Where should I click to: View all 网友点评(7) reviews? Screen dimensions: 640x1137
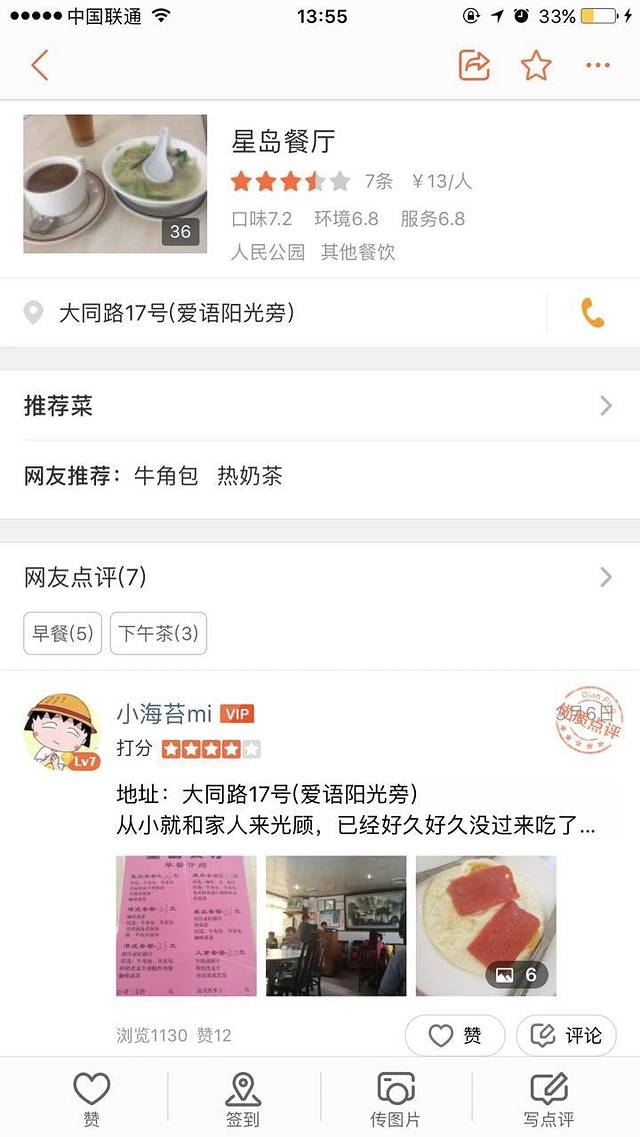tap(320, 577)
